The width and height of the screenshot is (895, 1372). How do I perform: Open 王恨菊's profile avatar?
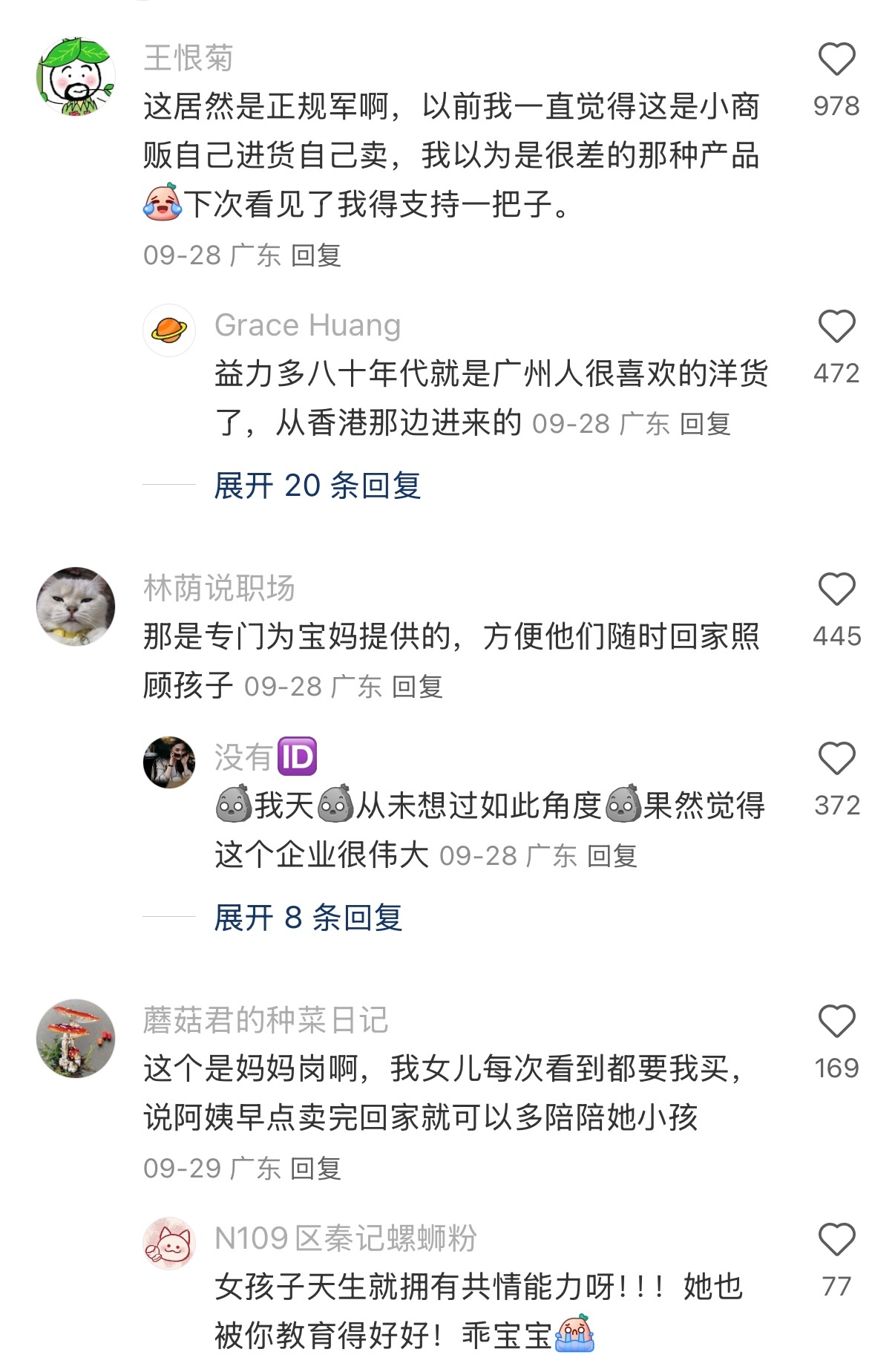click(76, 76)
